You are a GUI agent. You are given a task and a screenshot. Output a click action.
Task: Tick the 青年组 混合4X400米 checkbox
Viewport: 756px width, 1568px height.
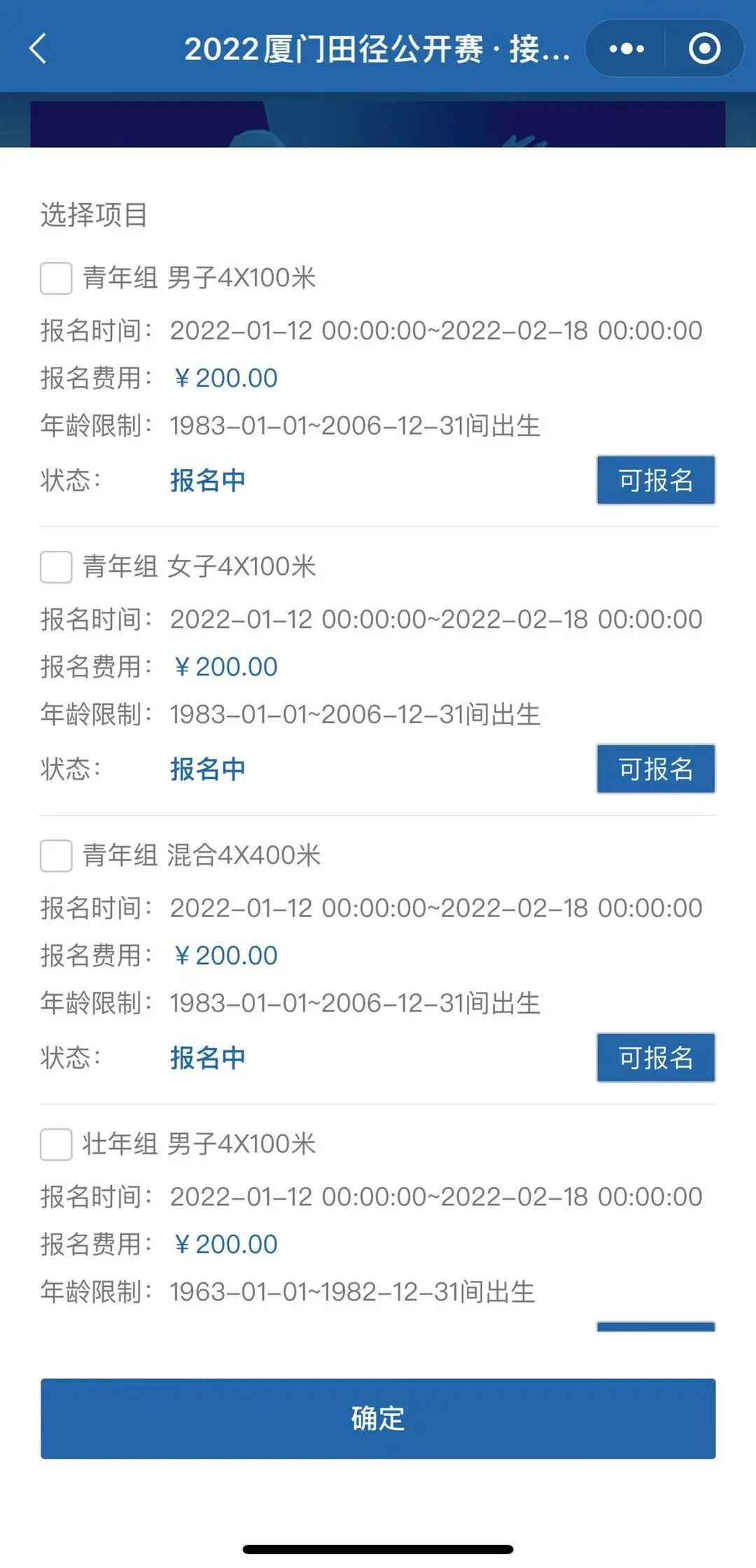pos(56,855)
